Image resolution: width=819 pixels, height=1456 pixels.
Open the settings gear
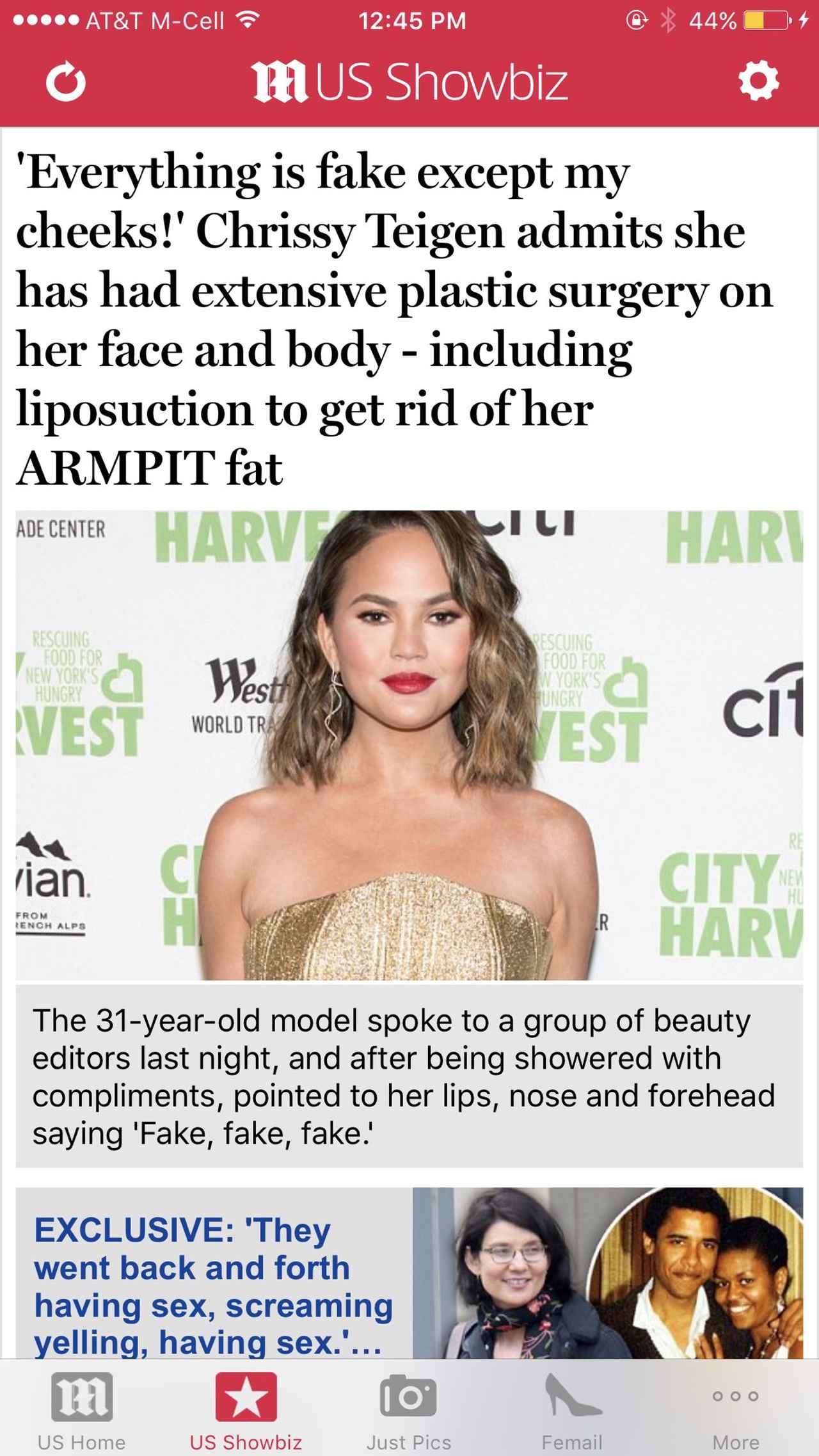tap(758, 82)
